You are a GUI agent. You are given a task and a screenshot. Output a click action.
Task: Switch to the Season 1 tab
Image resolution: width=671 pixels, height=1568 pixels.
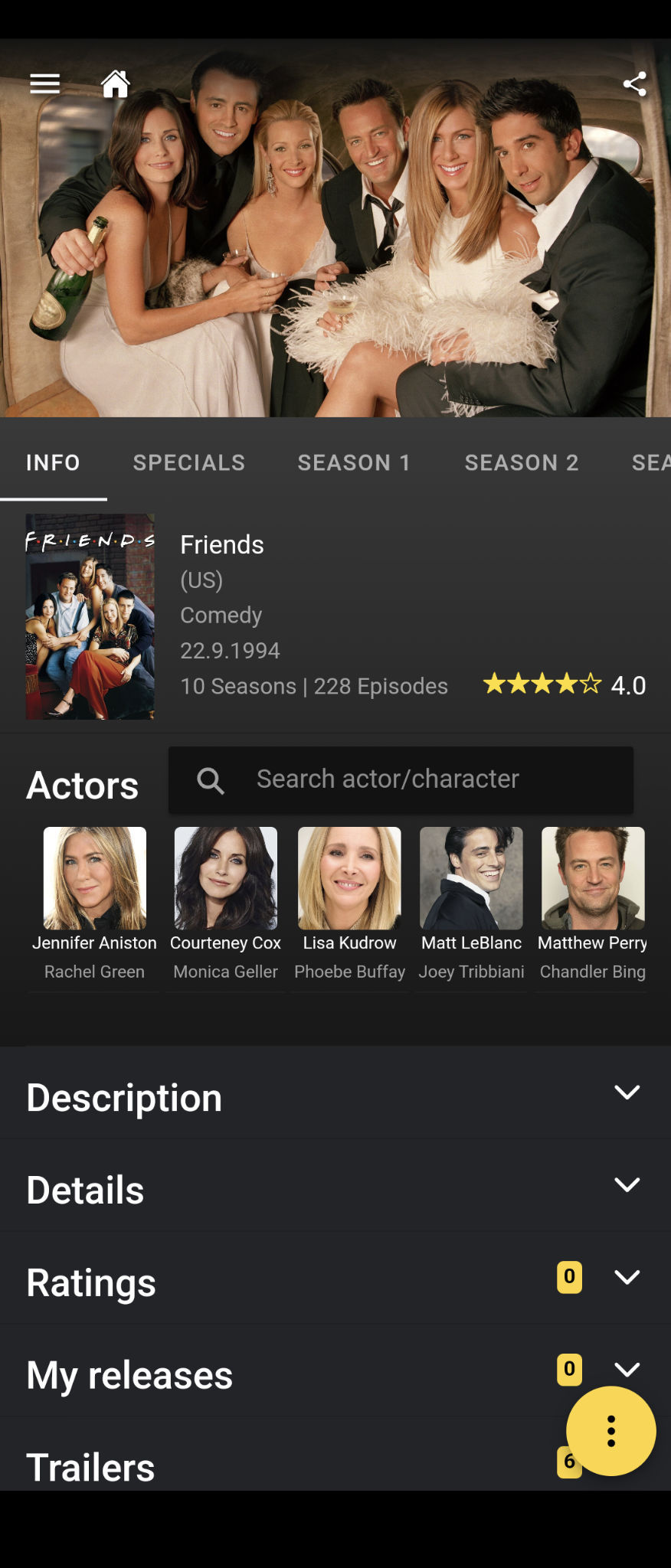(354, 462)
